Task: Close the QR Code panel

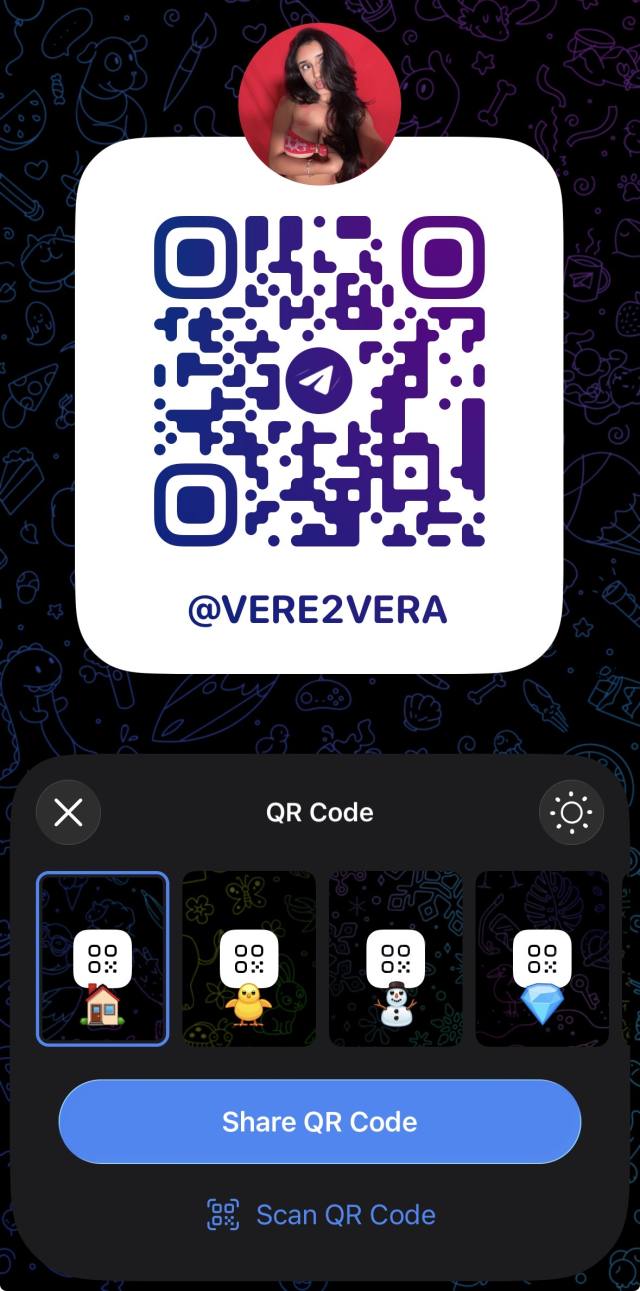Action: pyautogui.click(x=68, y=812)
